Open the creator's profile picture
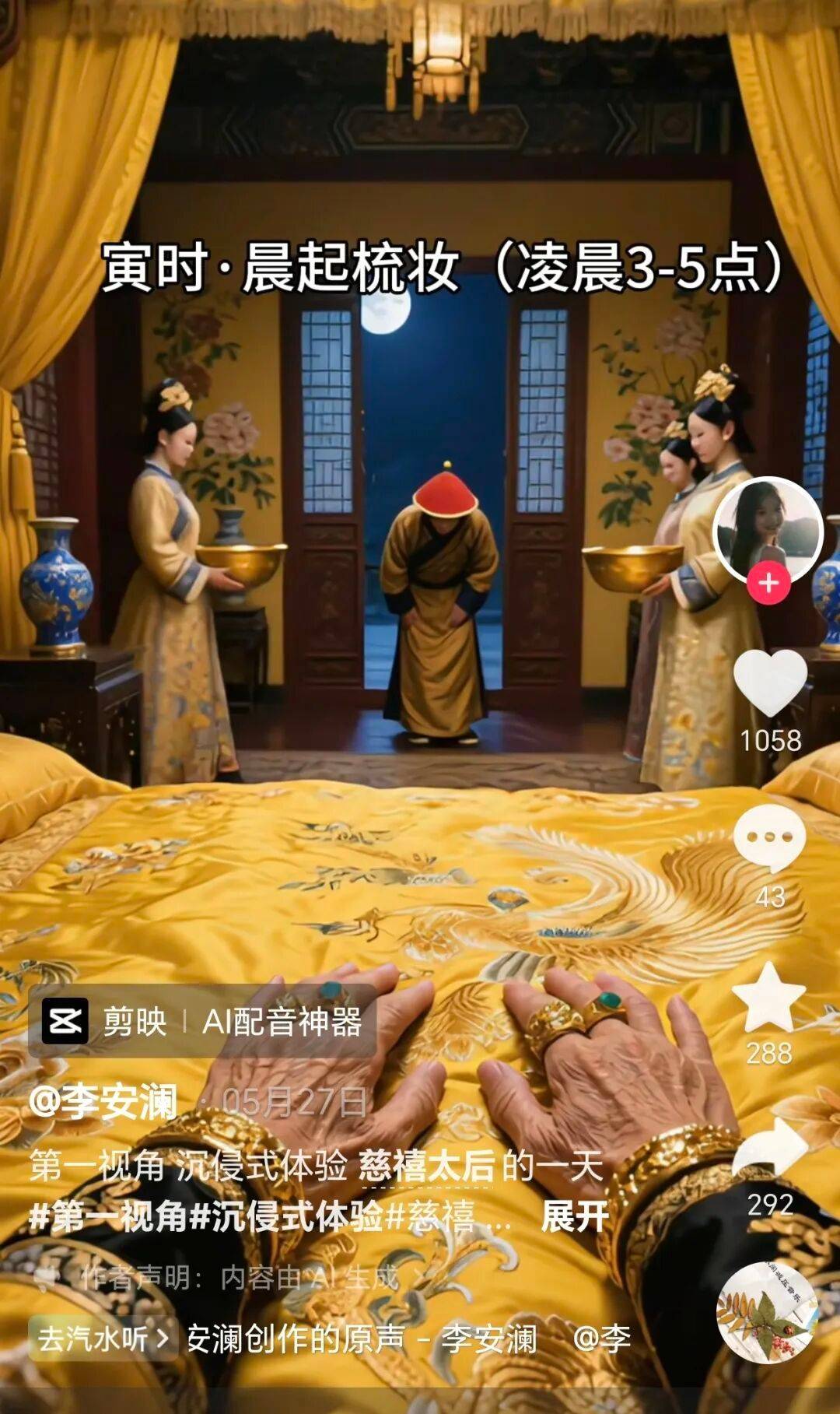The height and width of the screenshot is (1414, 840). click(x=768, y=529)
